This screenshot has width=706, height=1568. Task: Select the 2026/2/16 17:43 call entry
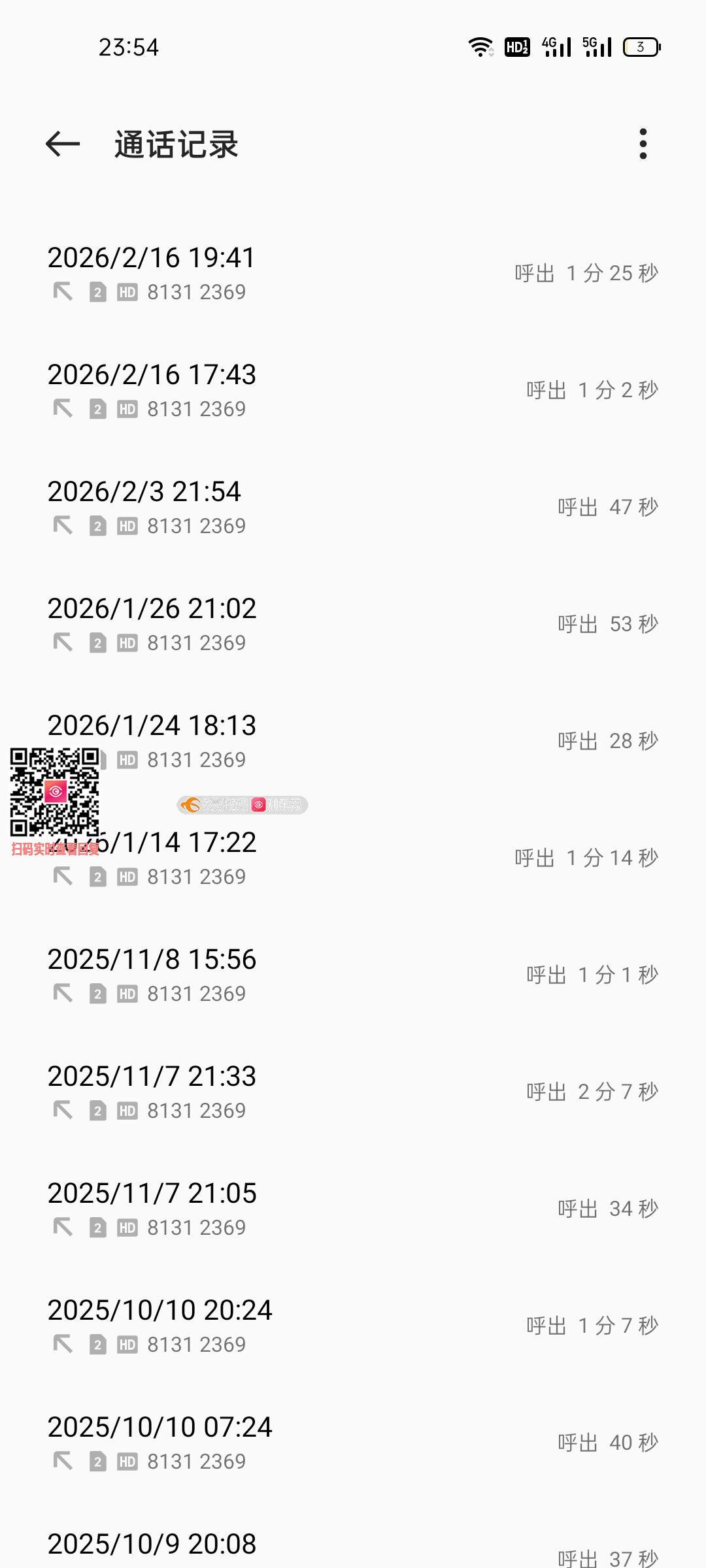(x=353, y=390)
